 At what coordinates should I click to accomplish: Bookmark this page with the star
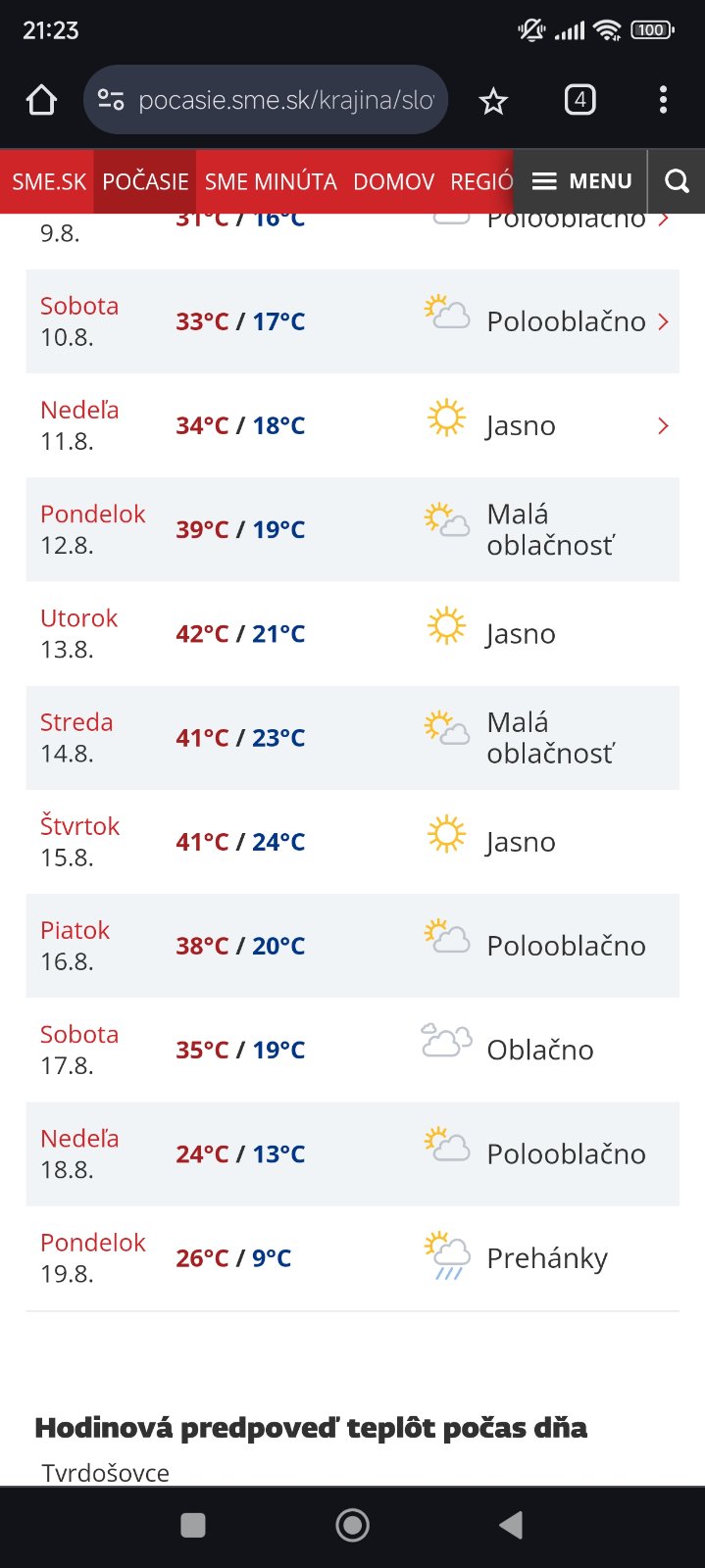[493, 100]
